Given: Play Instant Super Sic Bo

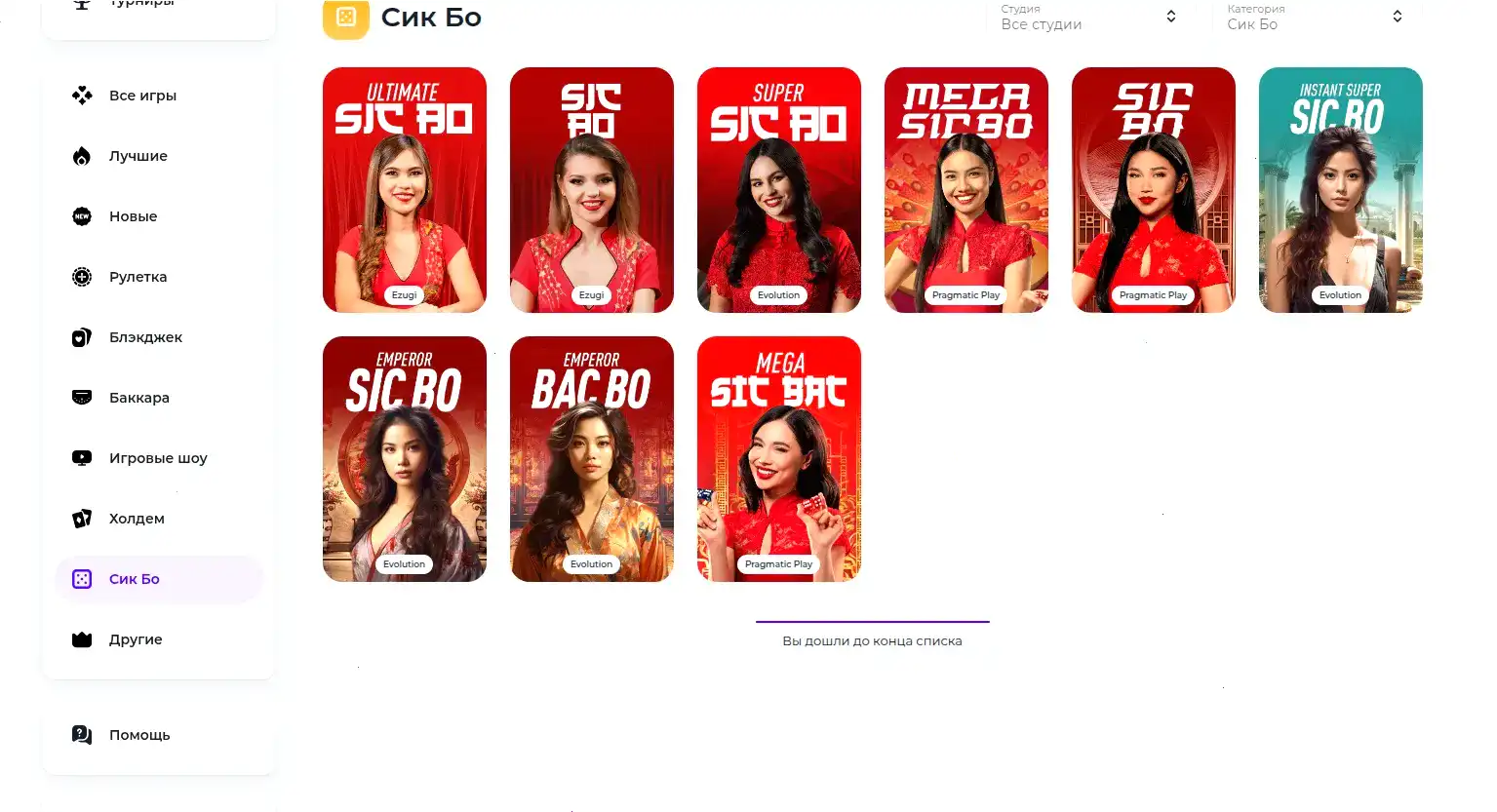Looking at the screenshot, I should pos(1340,190).
